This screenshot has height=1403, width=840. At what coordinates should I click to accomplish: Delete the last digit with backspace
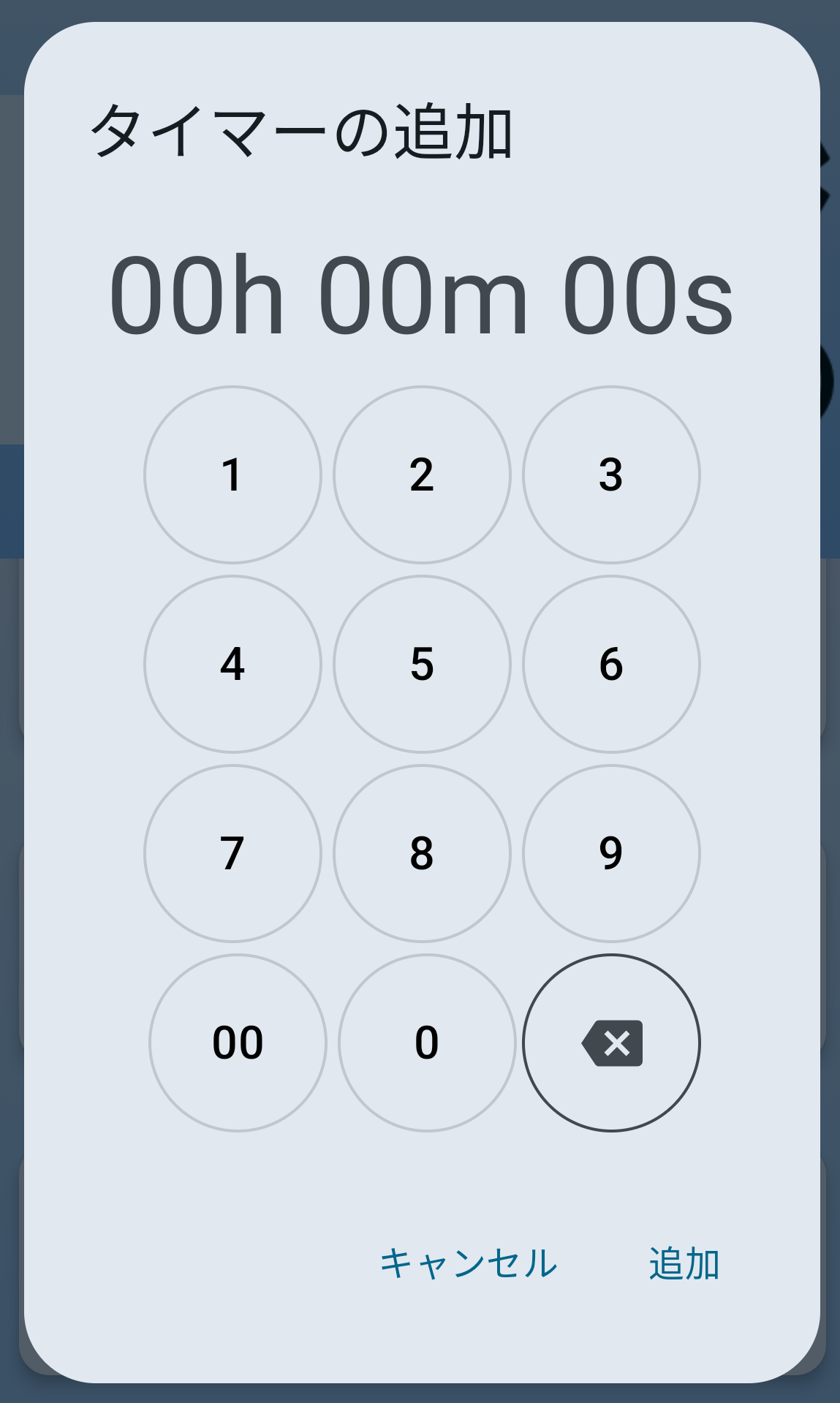(x=611, y=1043)
